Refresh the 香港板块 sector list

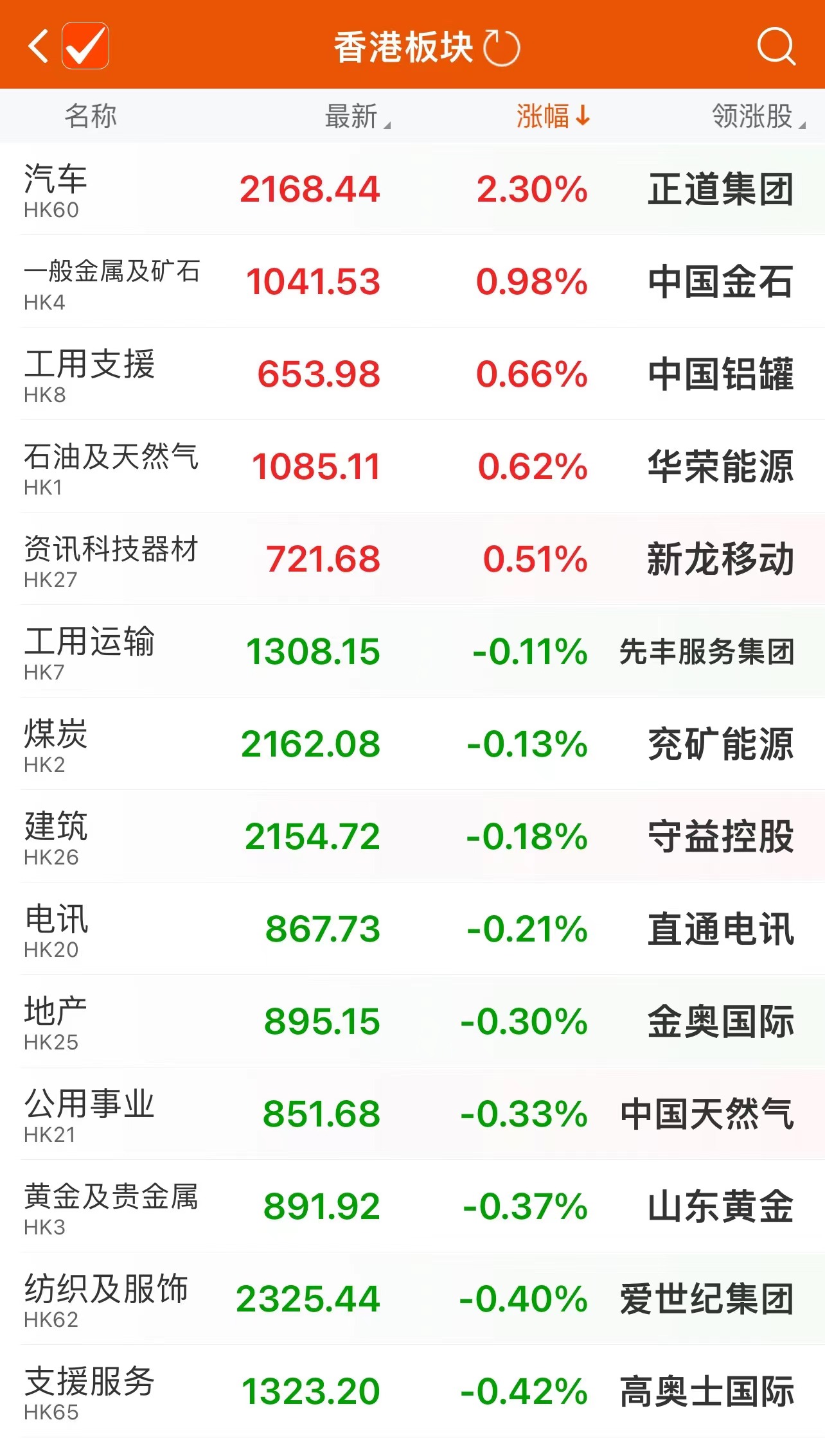point(502,48)
